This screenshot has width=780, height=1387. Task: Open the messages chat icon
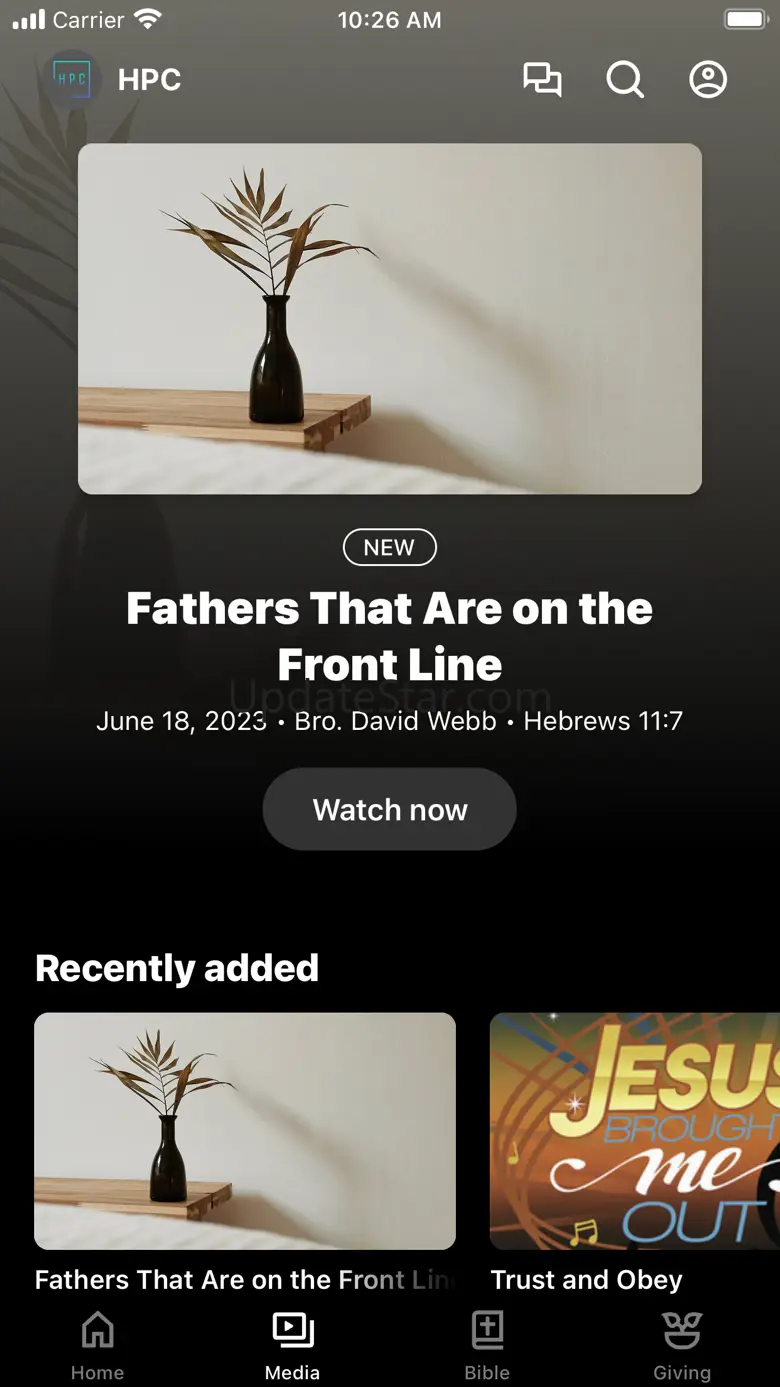coord(542,80)
